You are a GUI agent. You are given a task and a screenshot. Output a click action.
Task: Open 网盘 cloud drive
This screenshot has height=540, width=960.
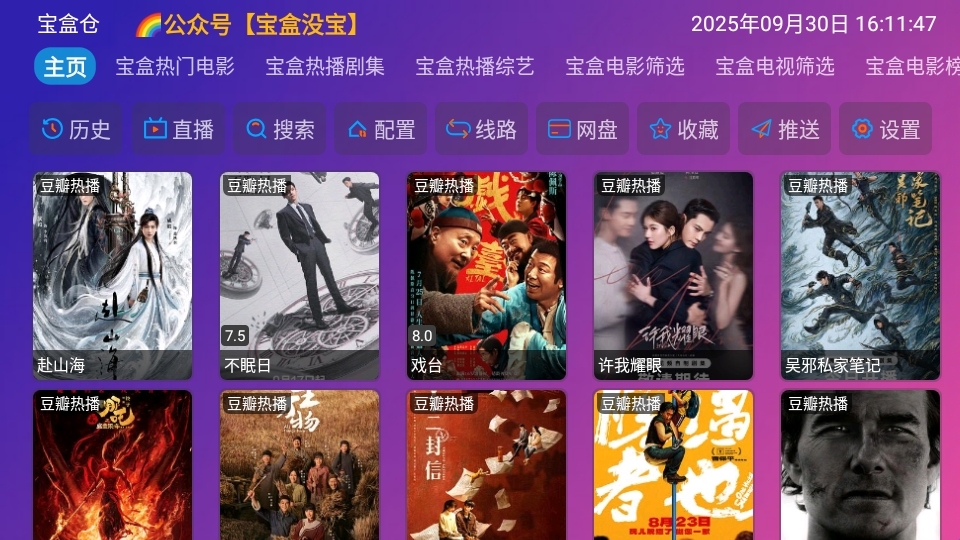click(583, 129)
